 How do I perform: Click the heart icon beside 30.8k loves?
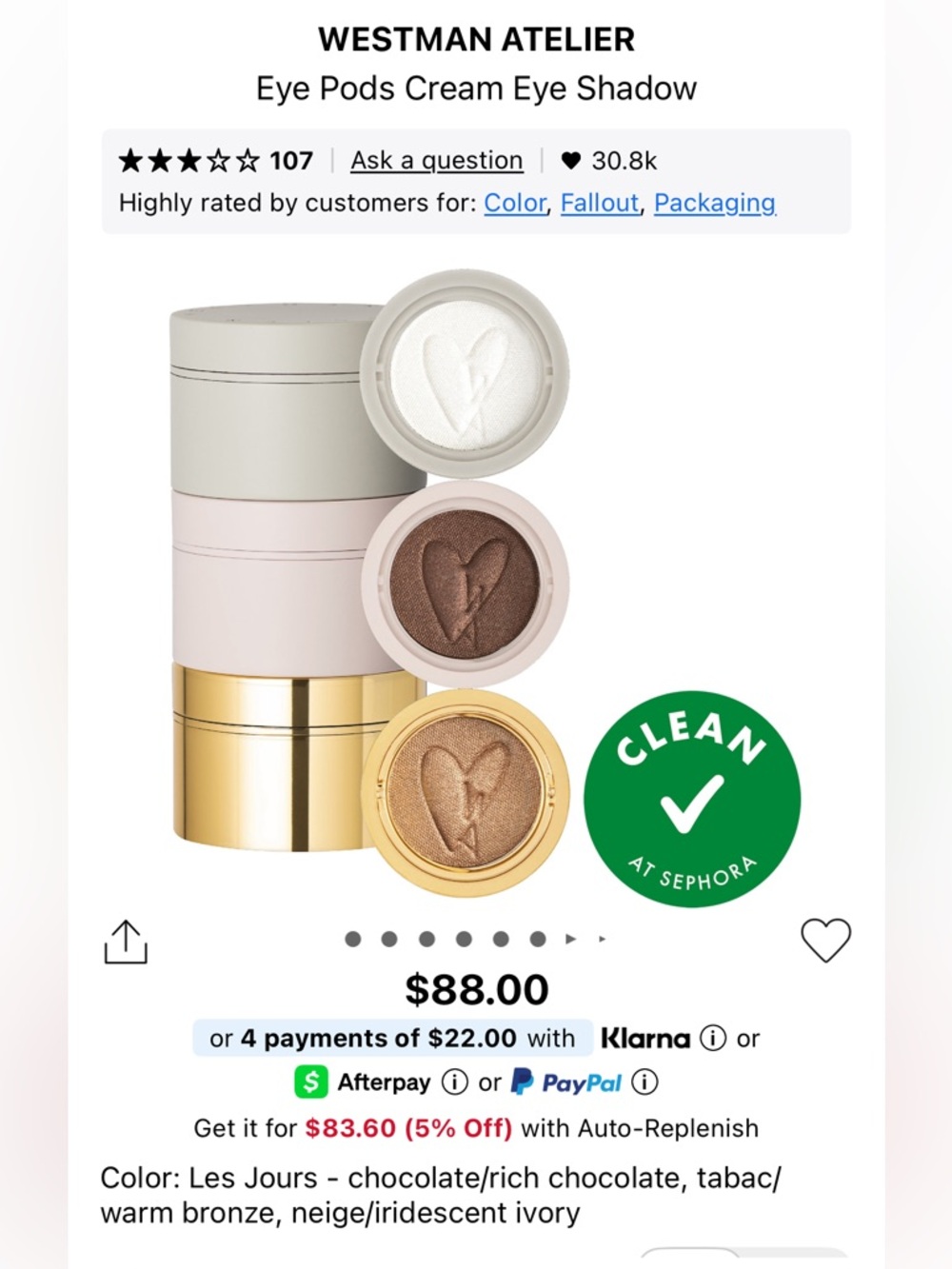pos(571,160)
